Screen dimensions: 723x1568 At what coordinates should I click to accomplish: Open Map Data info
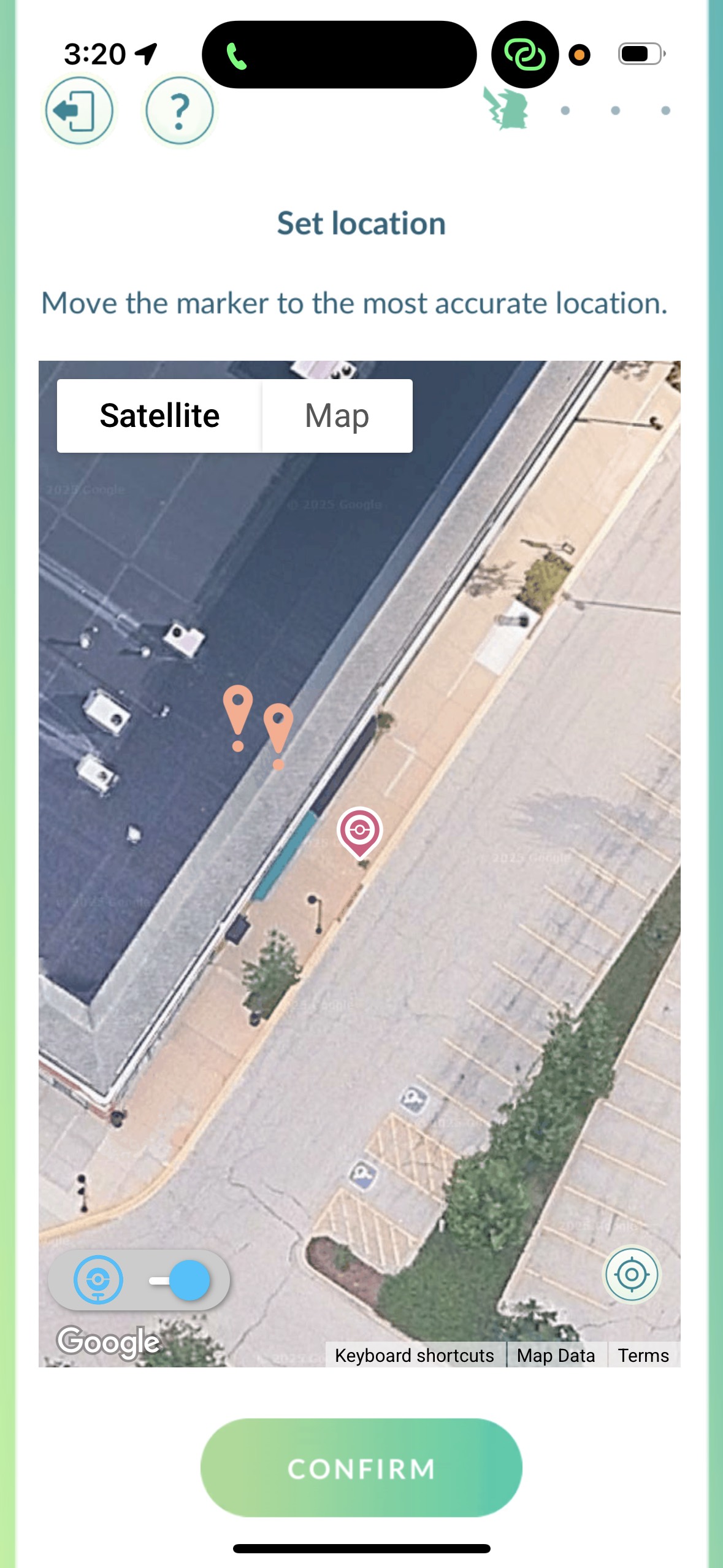556,1355
